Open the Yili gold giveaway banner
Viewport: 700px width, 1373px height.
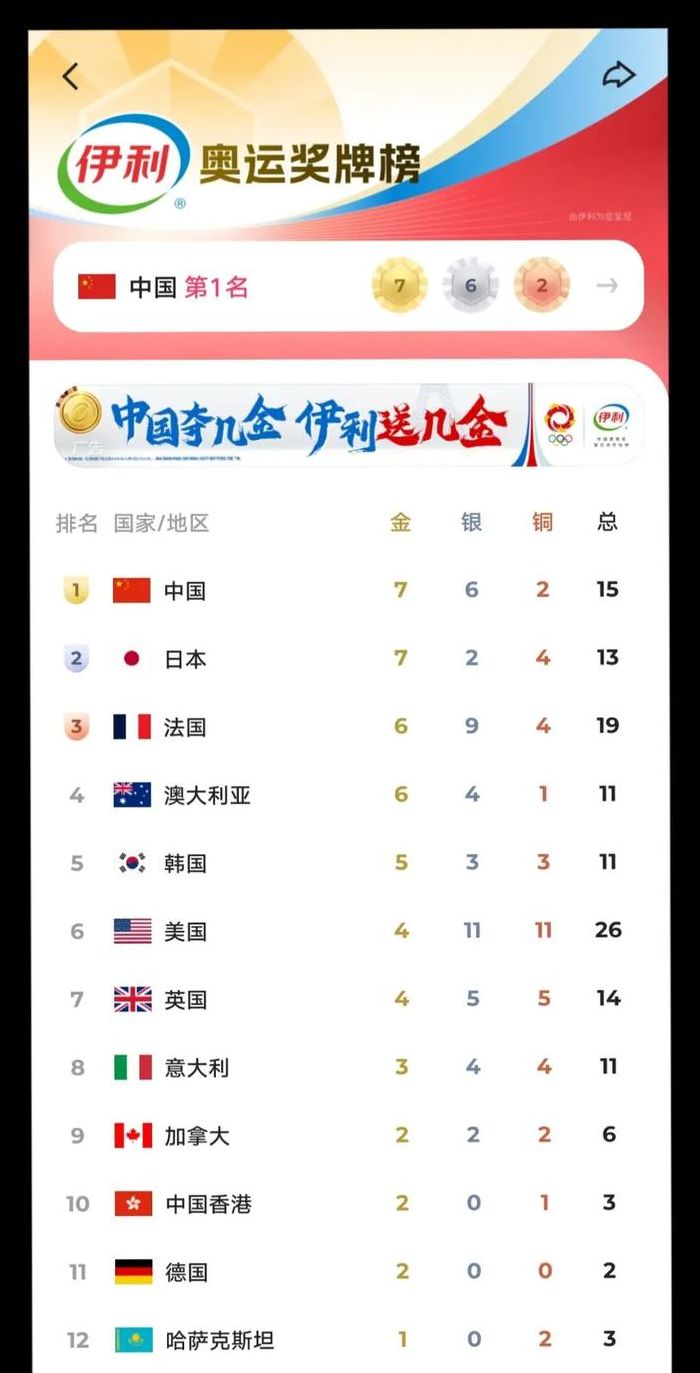point(348,424)
